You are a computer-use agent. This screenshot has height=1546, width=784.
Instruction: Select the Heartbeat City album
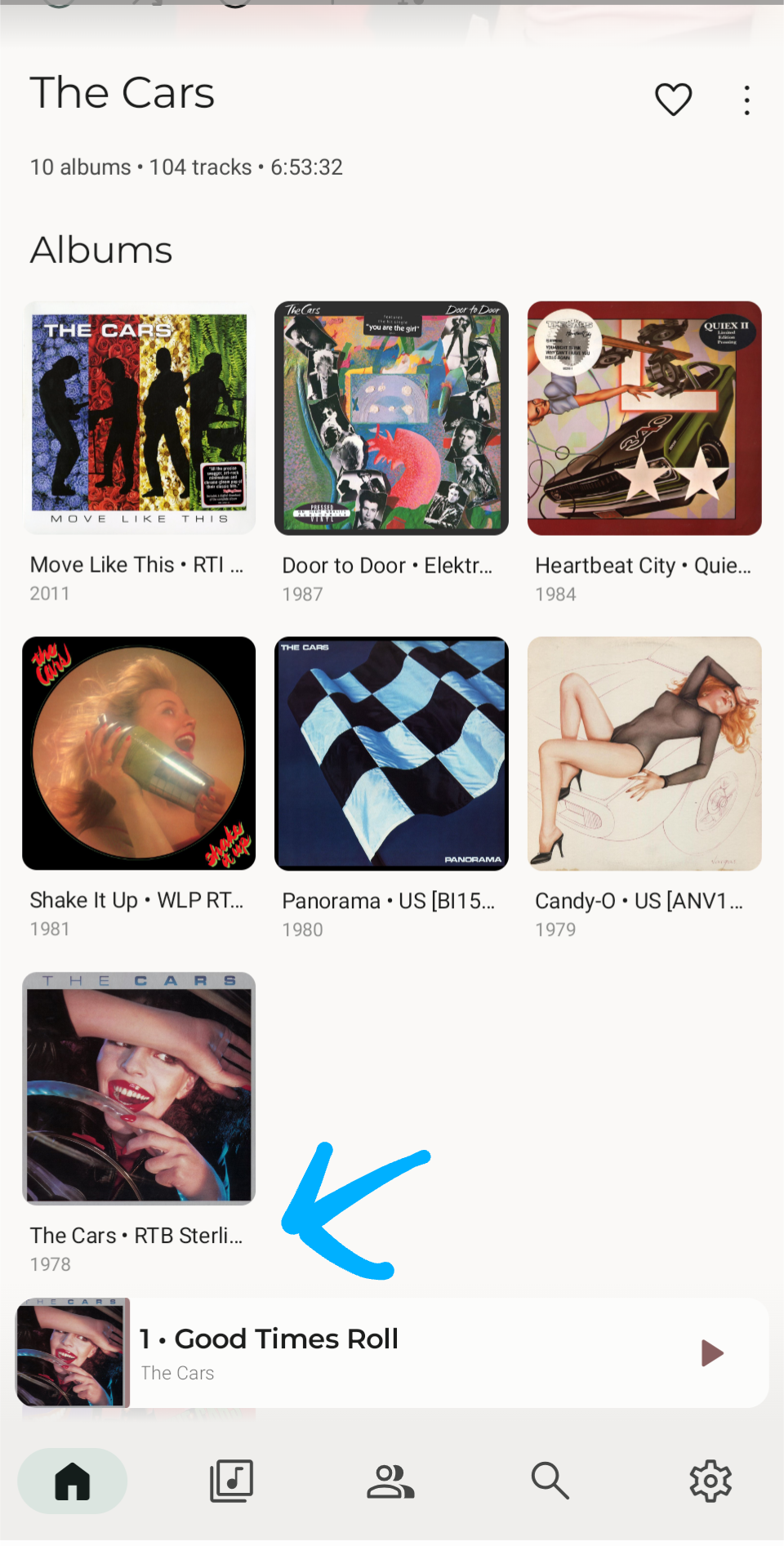click(644, 418)
